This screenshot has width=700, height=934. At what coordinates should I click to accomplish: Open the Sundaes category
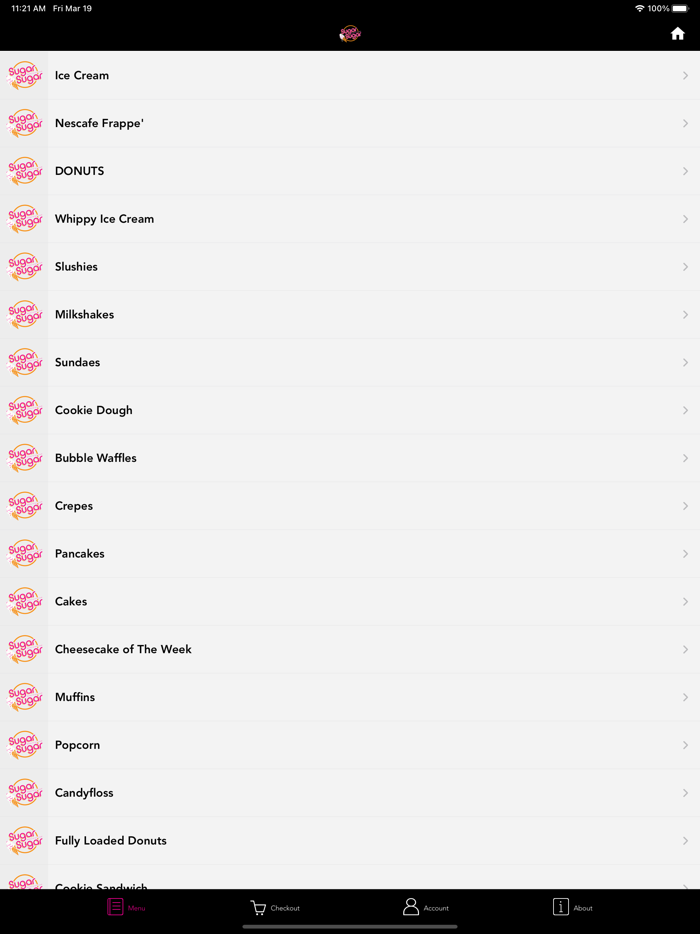click(350, 363)
